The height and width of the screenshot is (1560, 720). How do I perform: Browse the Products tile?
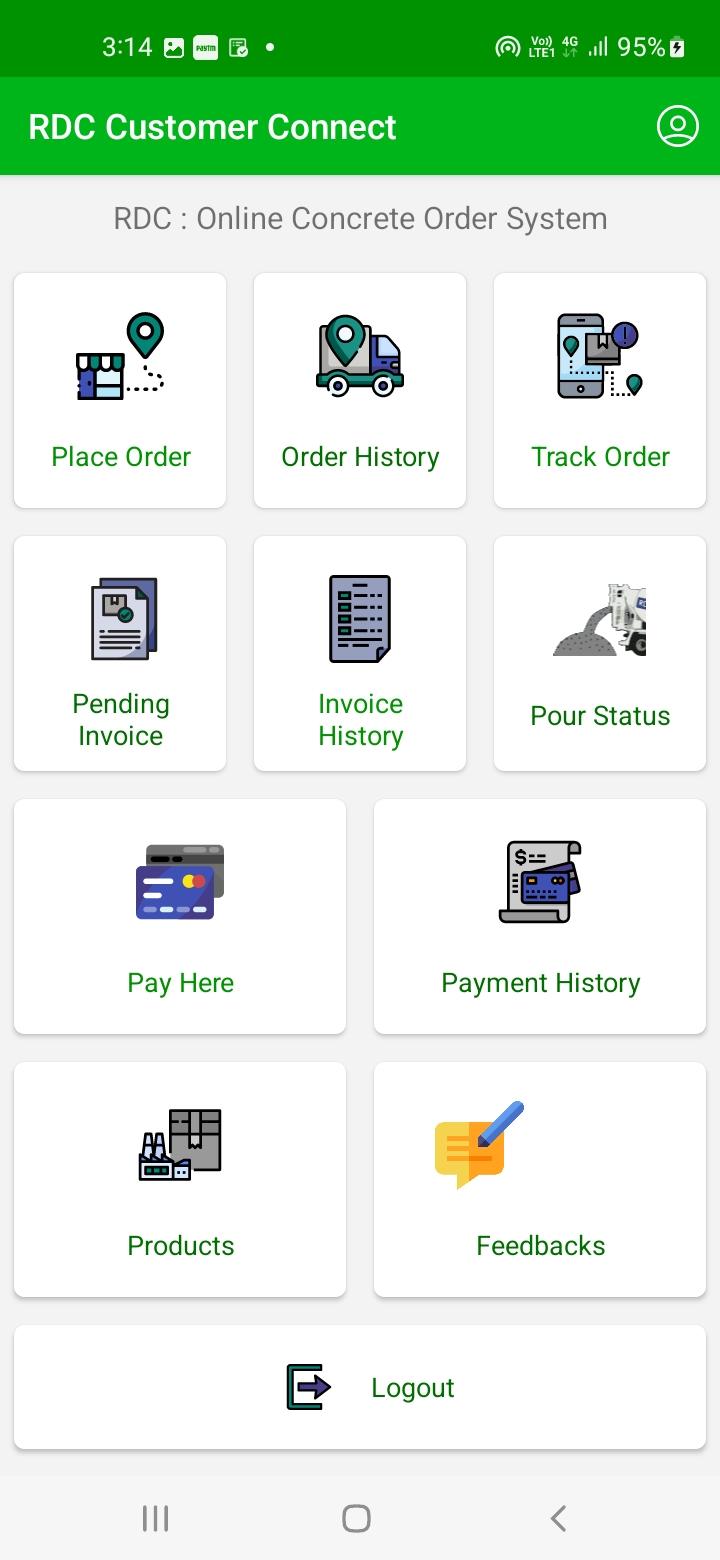(x=180, y=1179)
